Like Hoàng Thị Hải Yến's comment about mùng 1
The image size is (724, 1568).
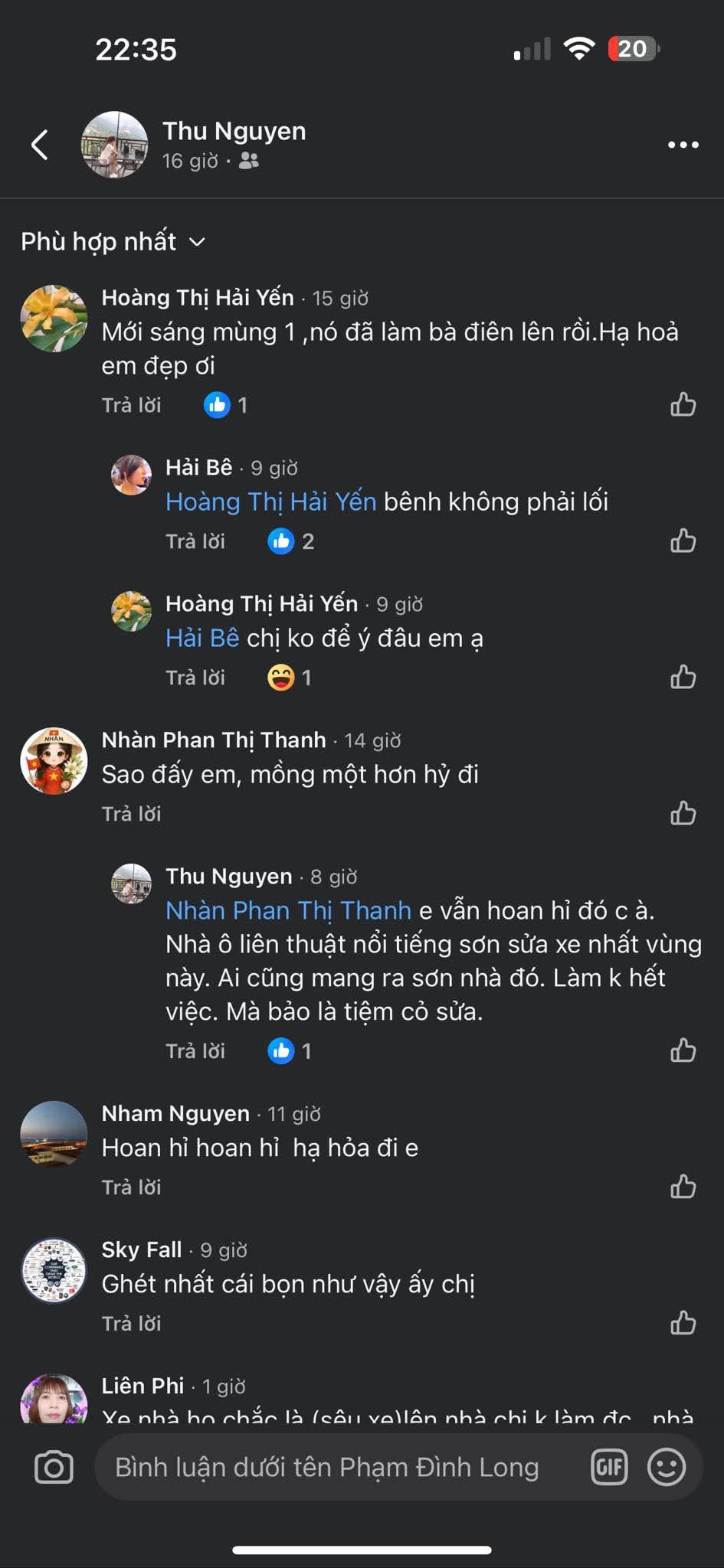click(x=683, y=404)
